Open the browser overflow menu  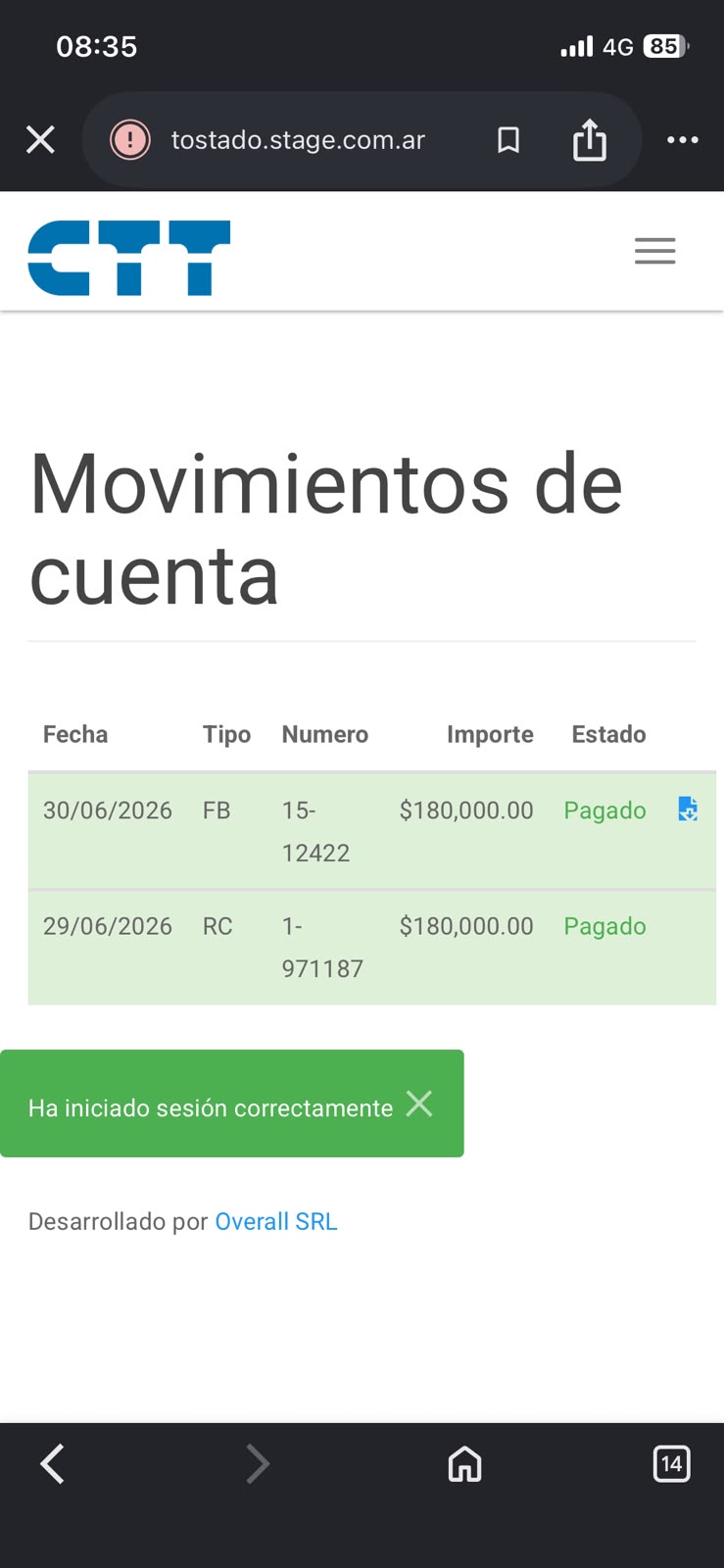(x=683, y=140)
